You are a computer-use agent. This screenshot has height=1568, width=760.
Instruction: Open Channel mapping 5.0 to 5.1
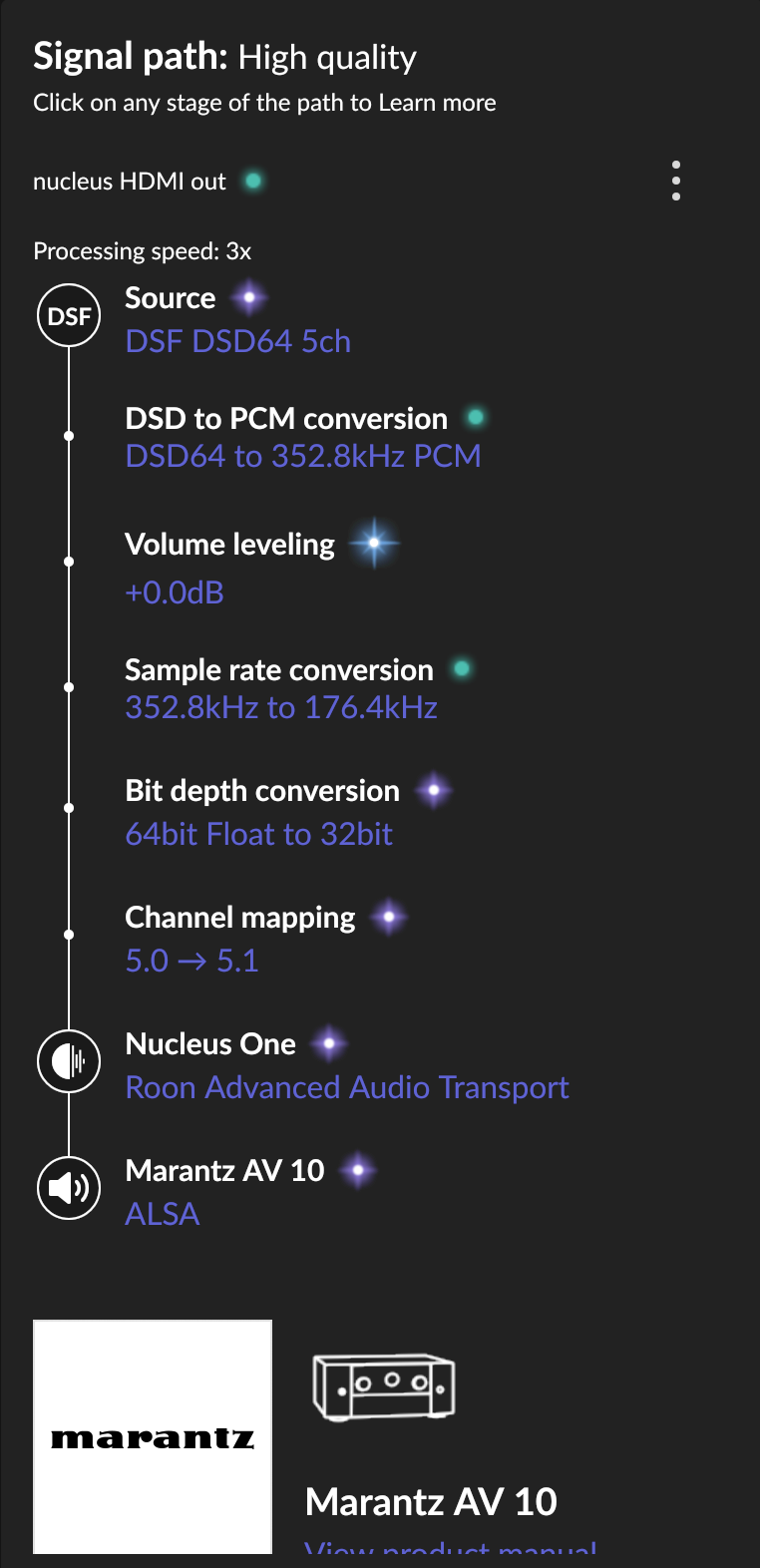point(265,939)
